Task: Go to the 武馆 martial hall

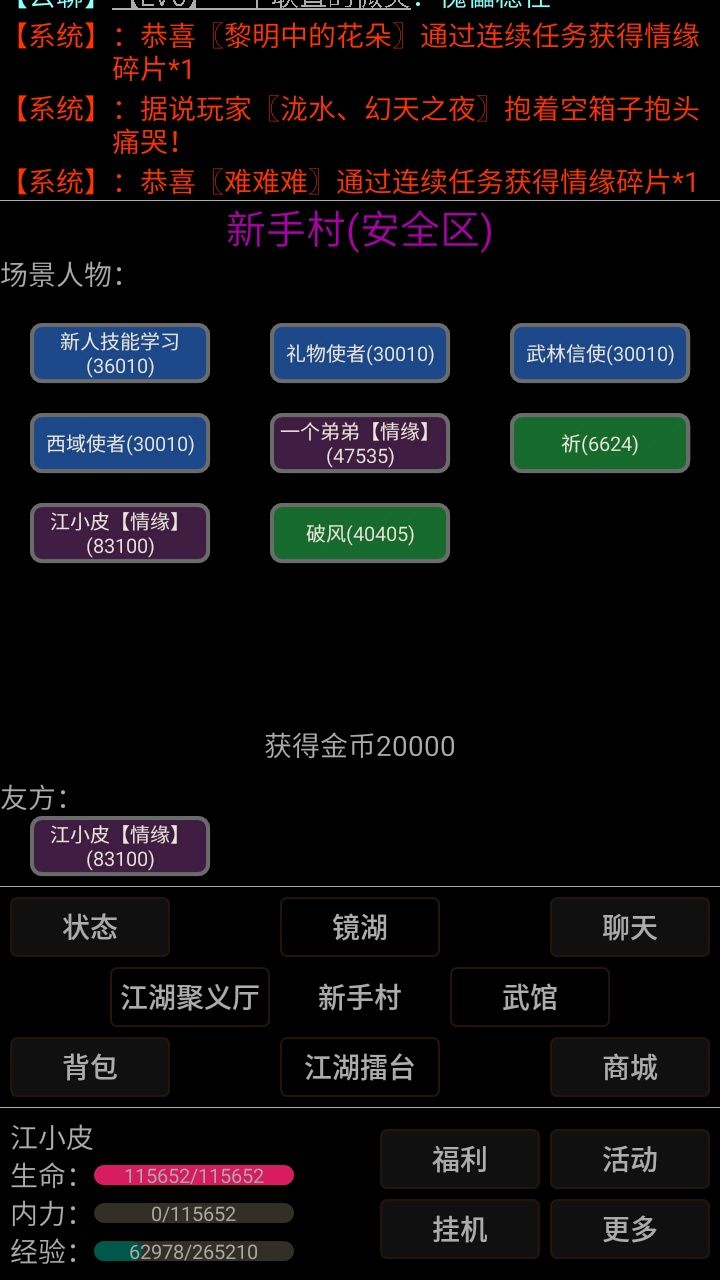Action: (x=529, y=997)
